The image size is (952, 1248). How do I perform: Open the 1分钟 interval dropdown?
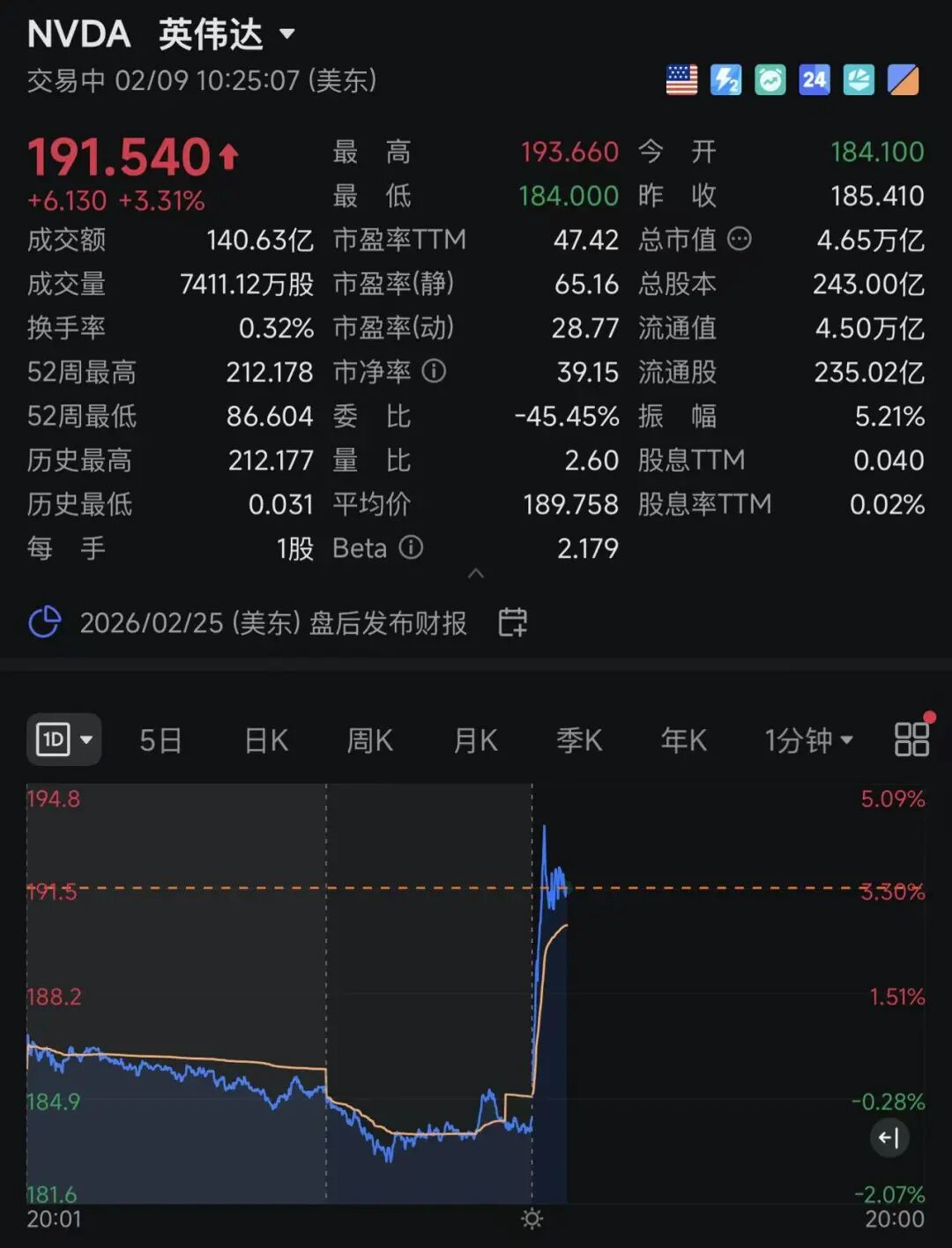[808, 740]
